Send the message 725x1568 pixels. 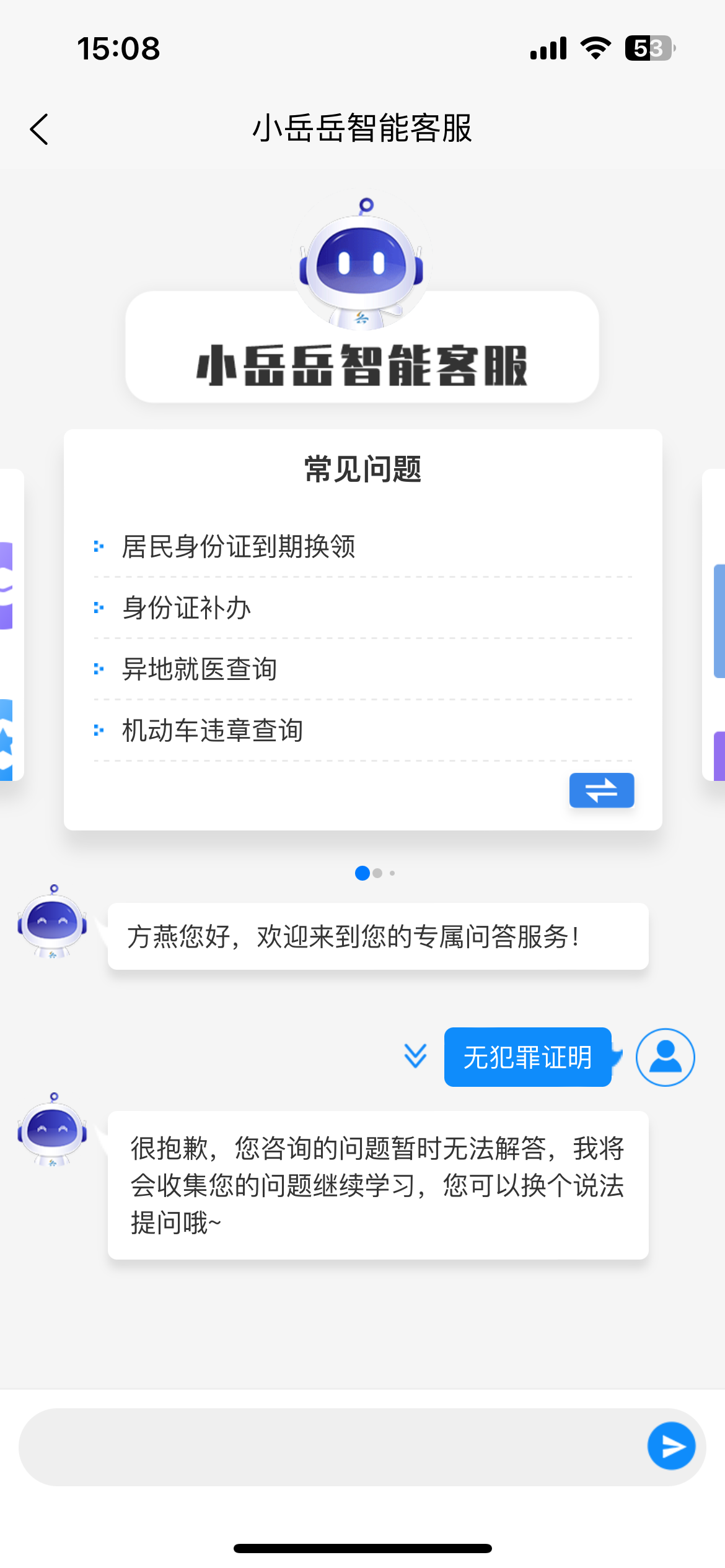click(671, 1446)
